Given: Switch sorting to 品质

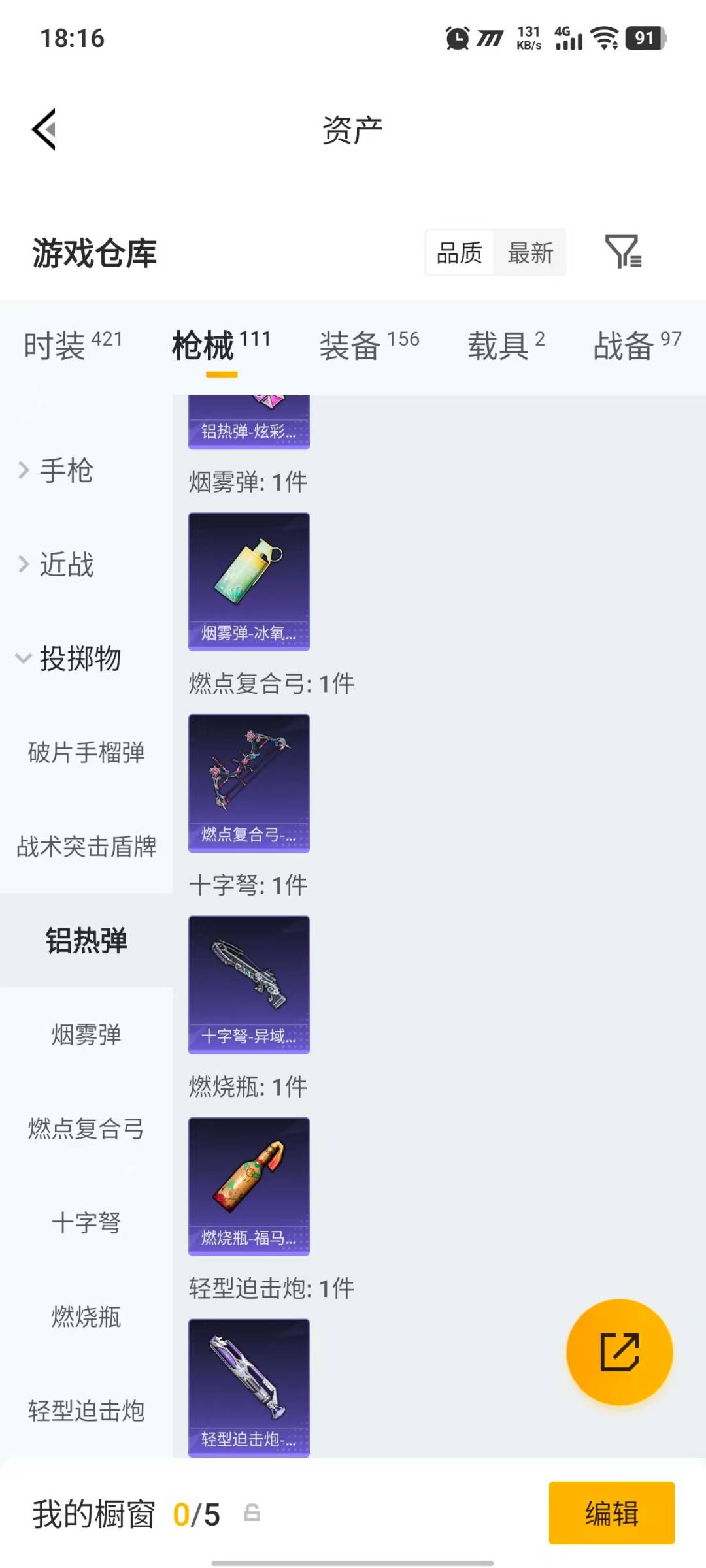Looking at the screenshot, I should coord(460,253).
